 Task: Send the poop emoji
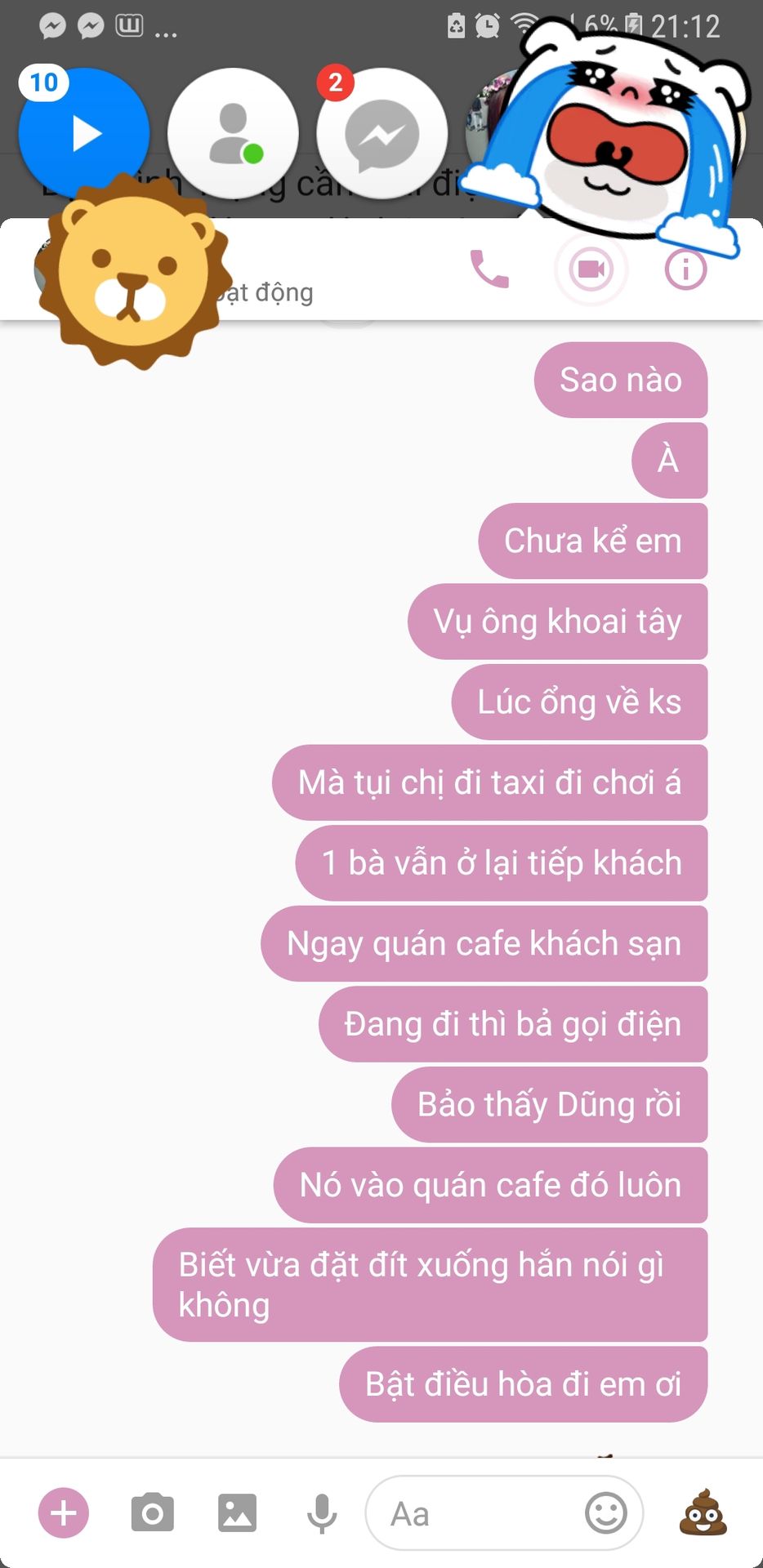[703, 1513]
